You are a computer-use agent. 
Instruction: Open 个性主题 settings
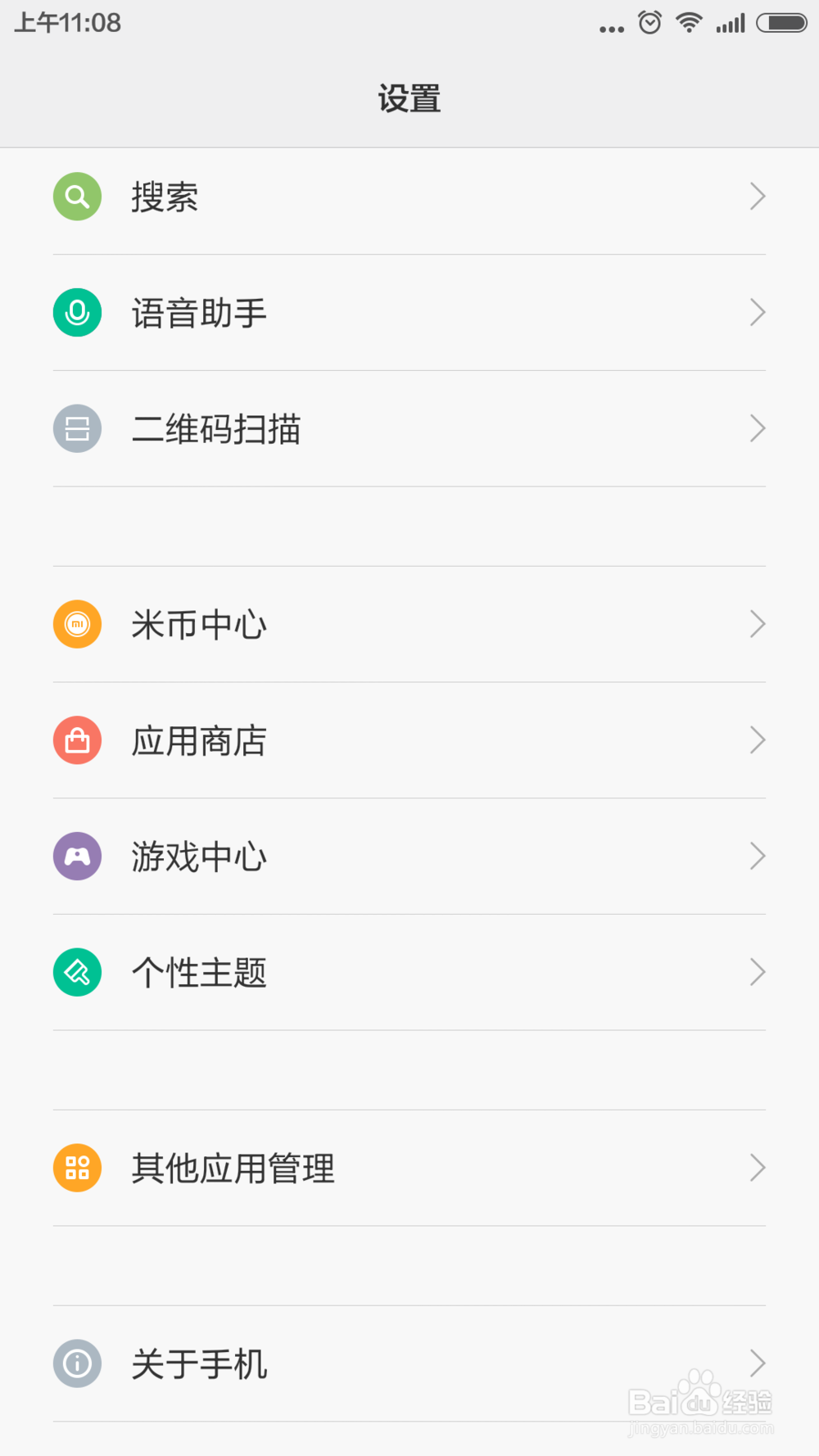click(x=409, y=972)
